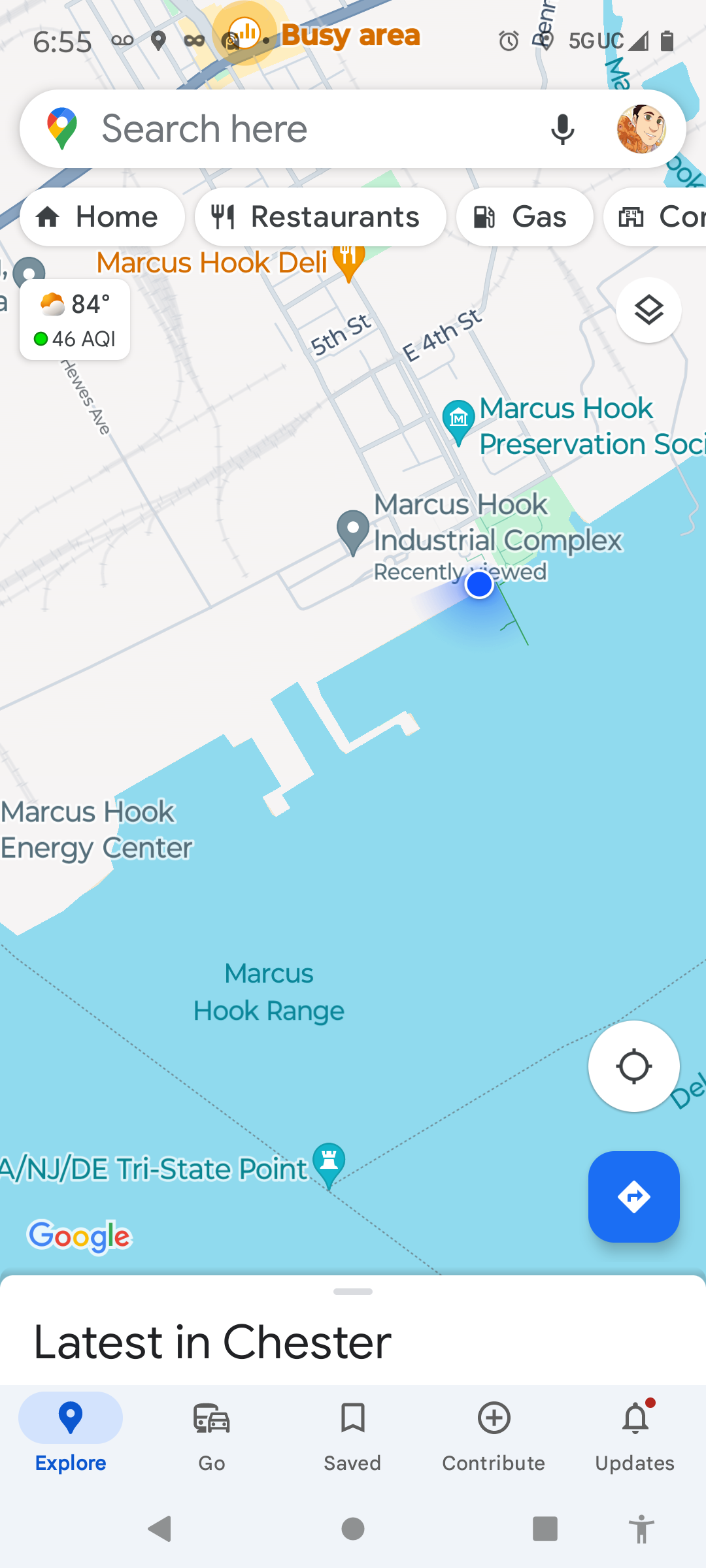This screenshot has width=706, height=1568.
Task: Switch to the Saved tab
Action: (353, 1435)
